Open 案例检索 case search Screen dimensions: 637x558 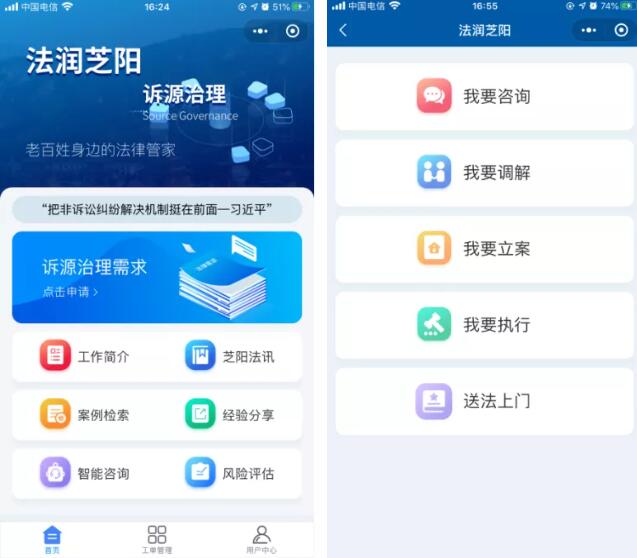point(85,414)
